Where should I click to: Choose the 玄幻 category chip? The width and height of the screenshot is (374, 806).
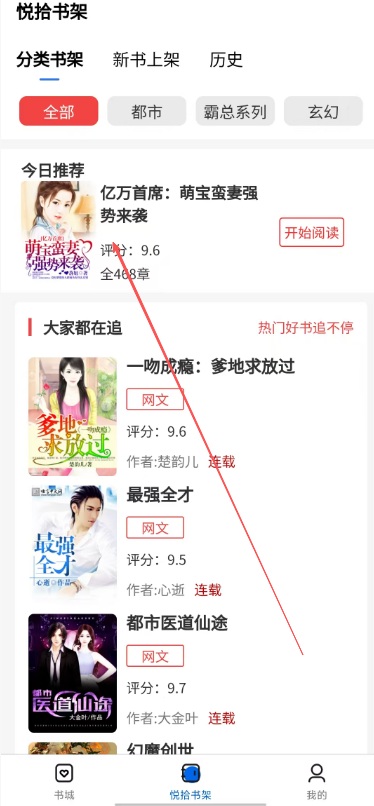[x=323, y=111]
